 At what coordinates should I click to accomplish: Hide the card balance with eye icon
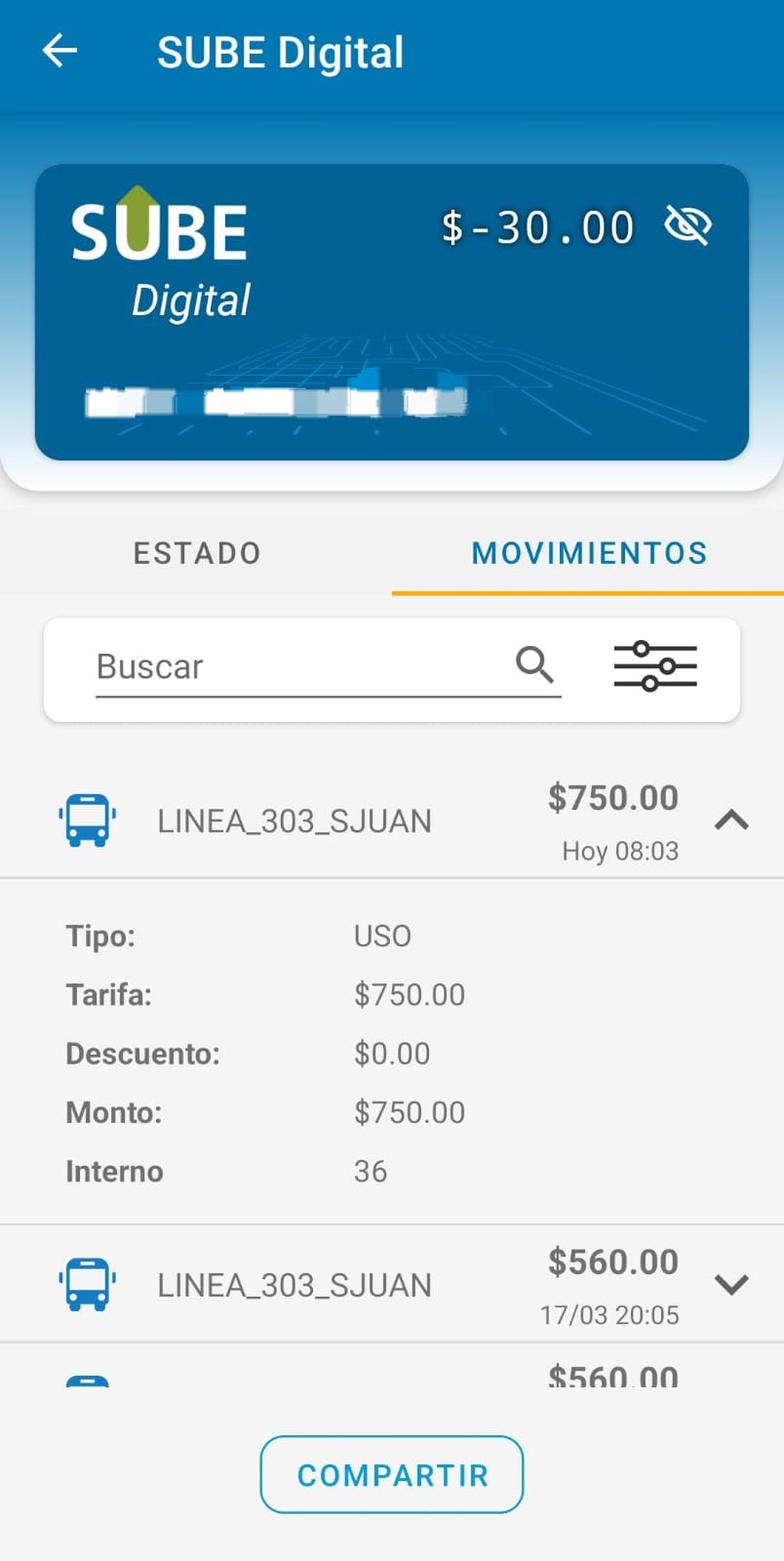tap(688, 225)
